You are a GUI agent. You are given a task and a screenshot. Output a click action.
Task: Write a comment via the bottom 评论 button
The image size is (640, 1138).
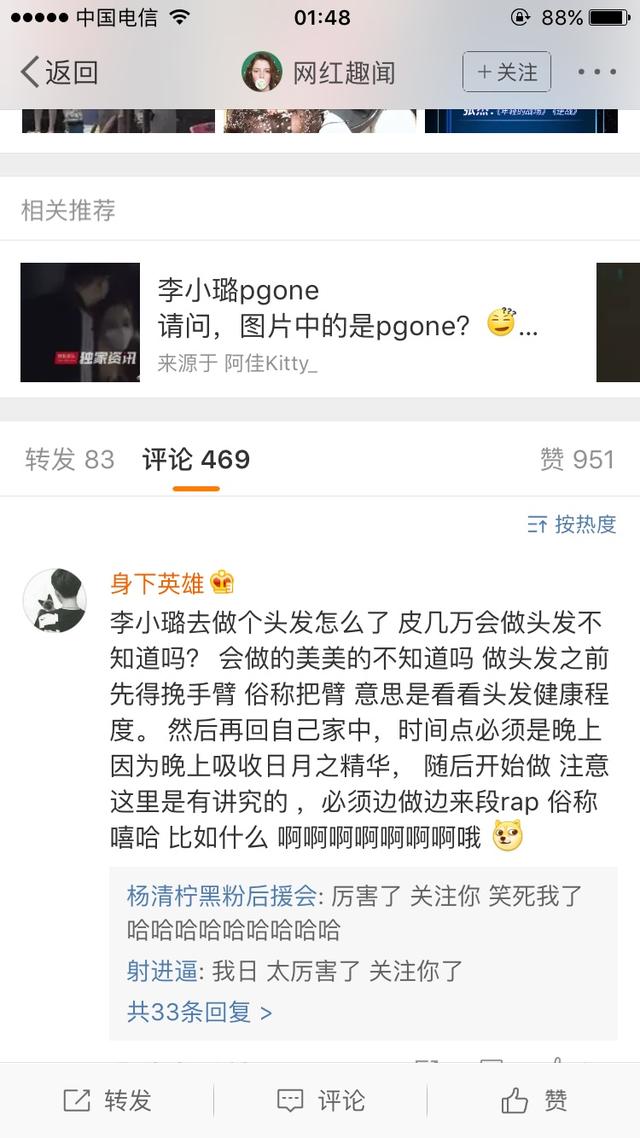pos(320,1101)
